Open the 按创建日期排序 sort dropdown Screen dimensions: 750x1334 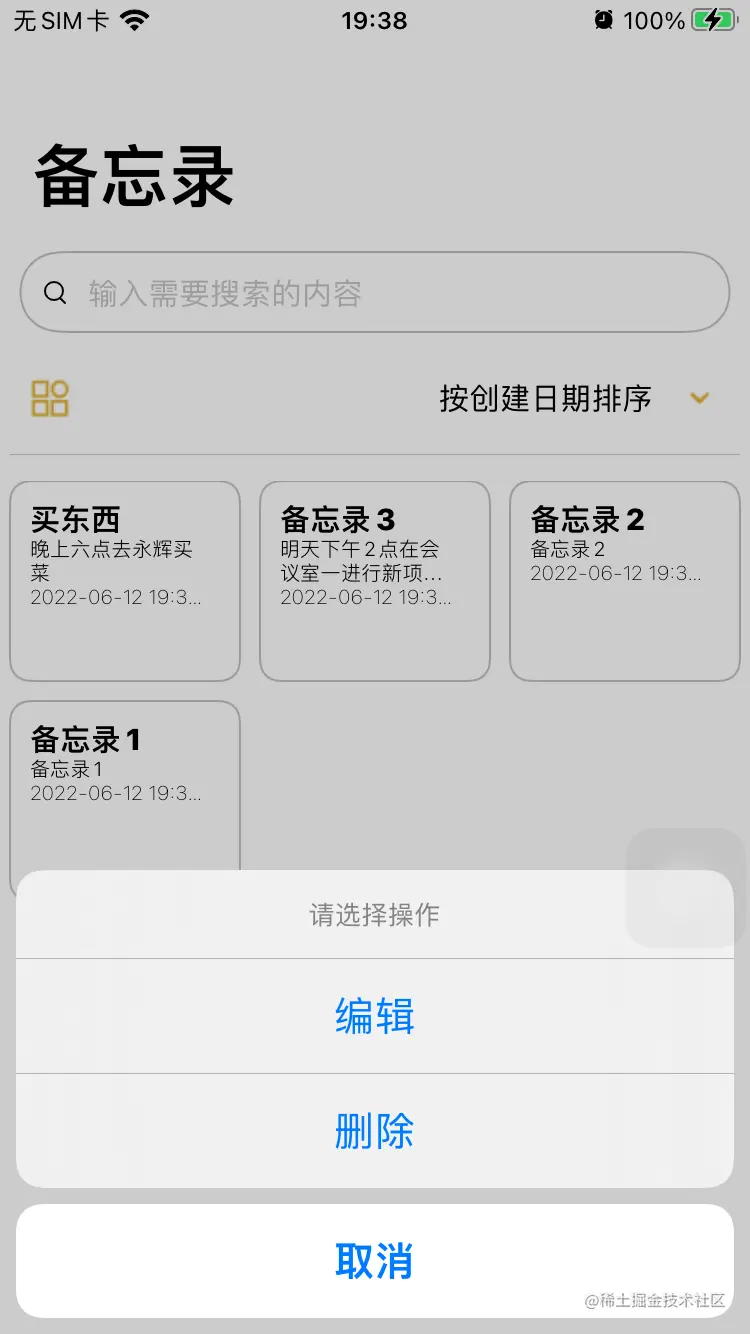pyautogui.click(x=545, y=398)
